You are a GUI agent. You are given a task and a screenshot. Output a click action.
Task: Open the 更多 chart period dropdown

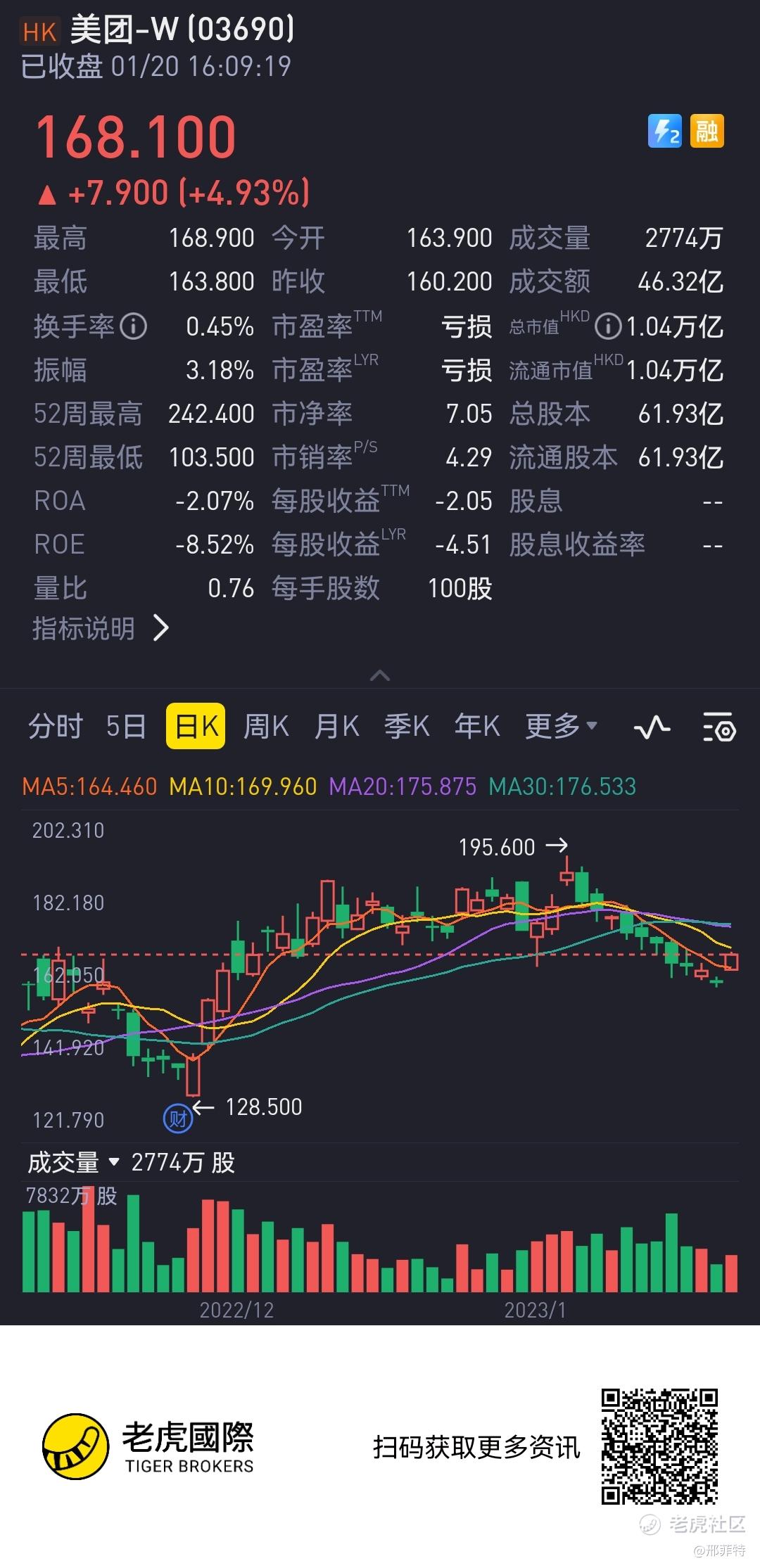(x=561, y=726)
